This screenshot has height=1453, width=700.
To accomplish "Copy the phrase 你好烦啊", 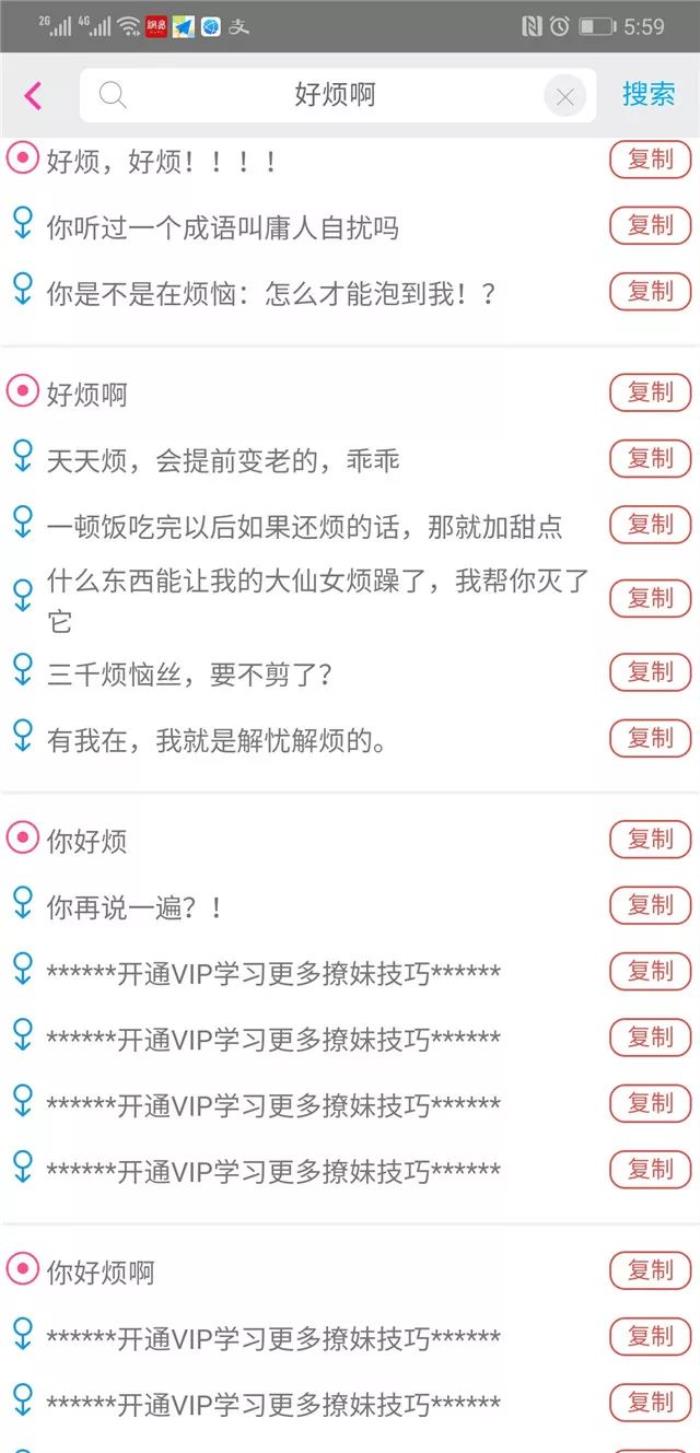I will pos(650,1271).
